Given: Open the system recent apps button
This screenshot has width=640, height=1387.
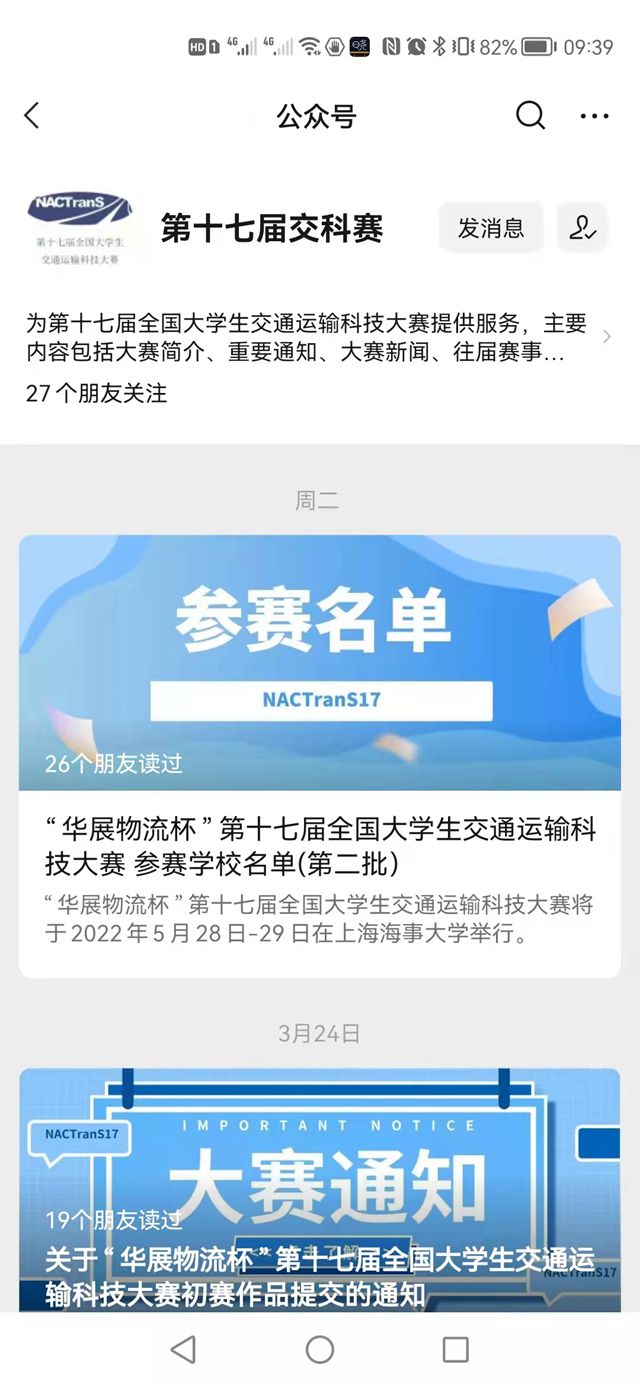Looking at the screenshot, I should click(455, 1349).
